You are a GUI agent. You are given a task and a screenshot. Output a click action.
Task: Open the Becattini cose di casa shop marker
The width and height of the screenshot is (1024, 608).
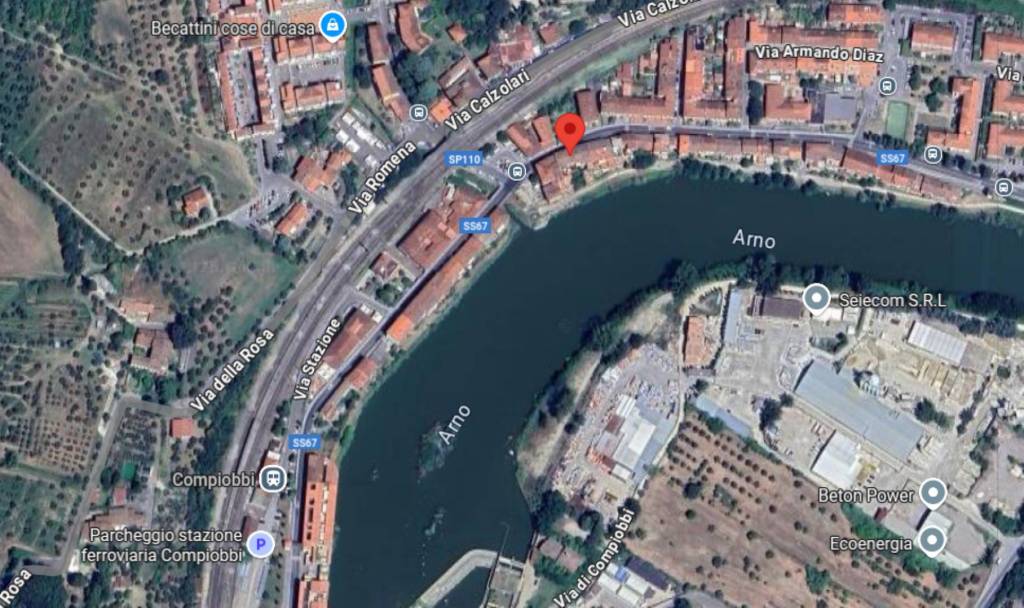coord(332,25)
